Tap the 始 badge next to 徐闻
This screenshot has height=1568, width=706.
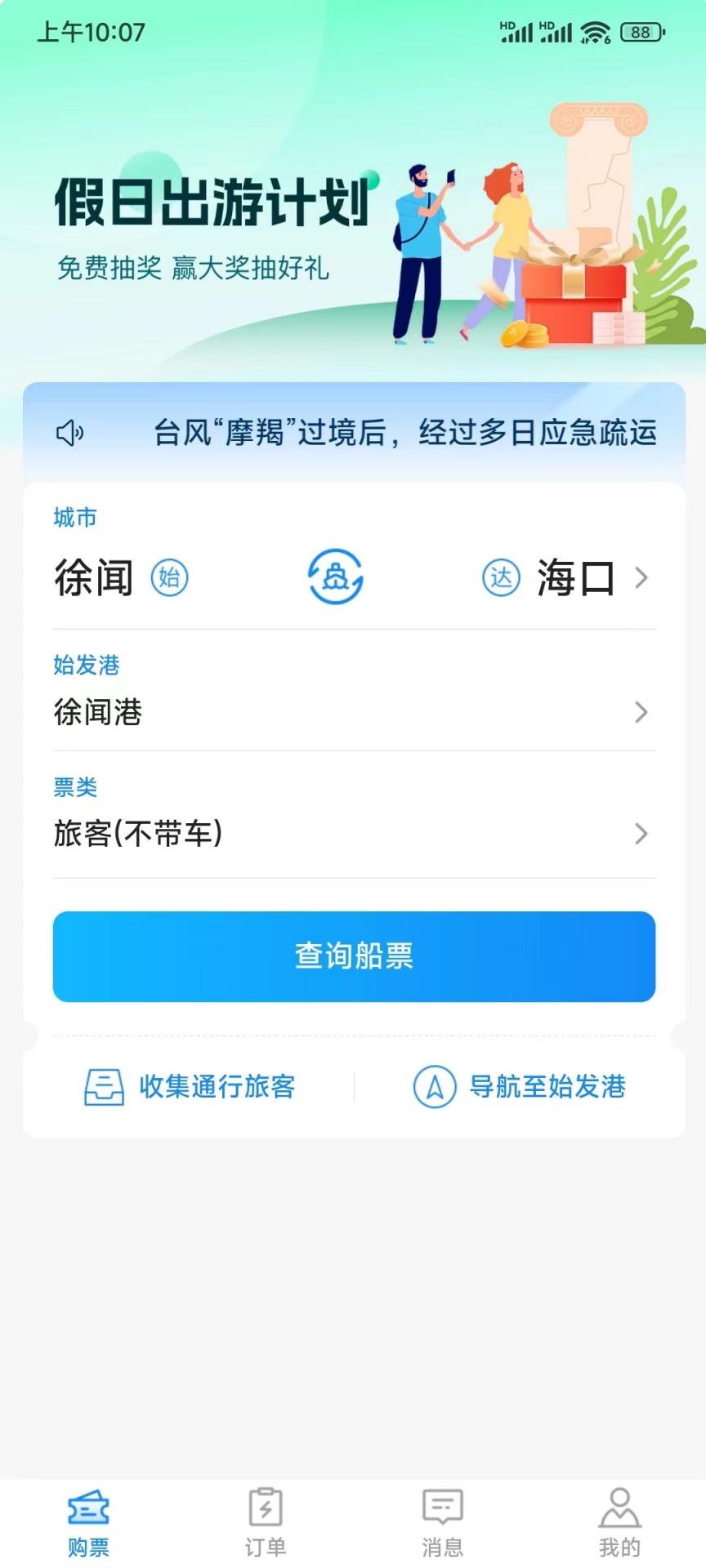pos(169,577)
